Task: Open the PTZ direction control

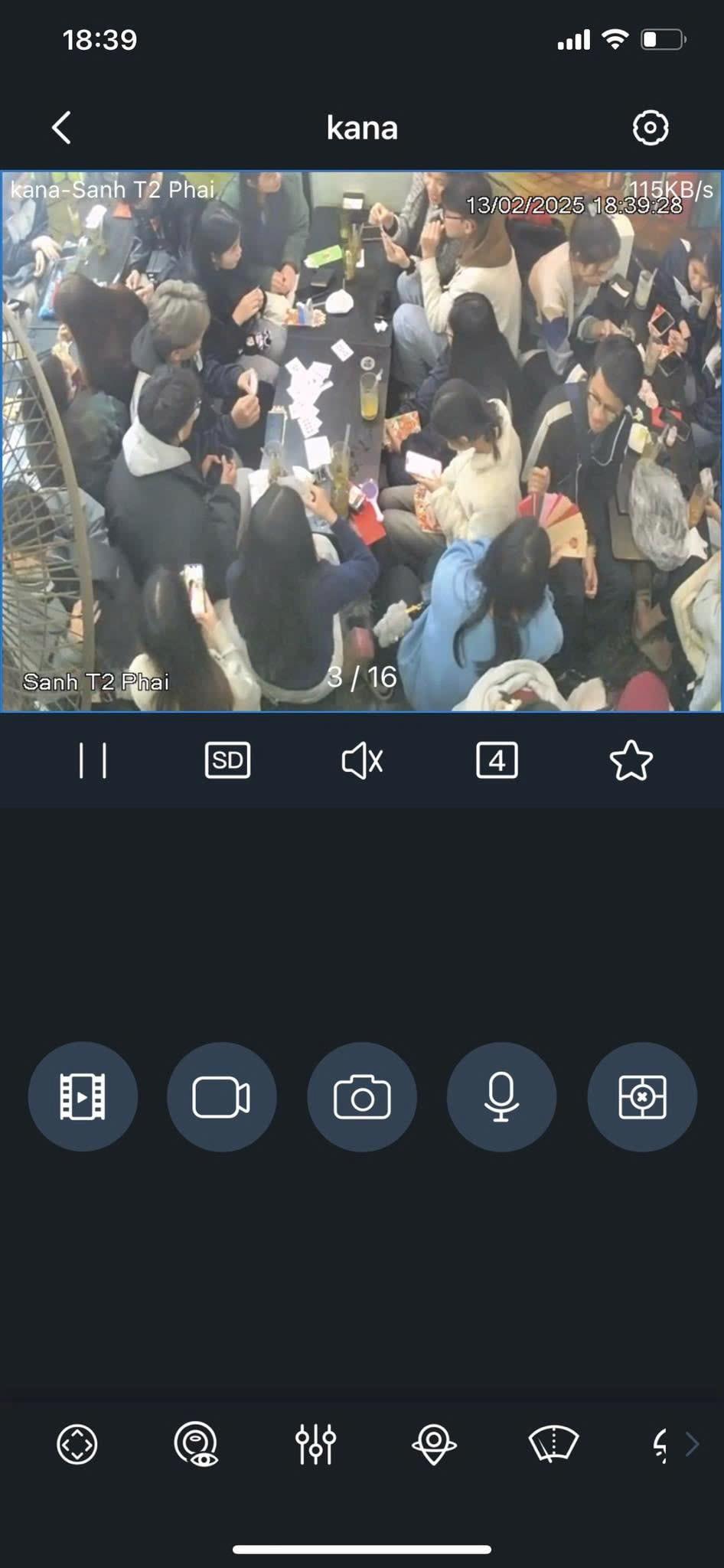Action: [x=77, y=1445]
